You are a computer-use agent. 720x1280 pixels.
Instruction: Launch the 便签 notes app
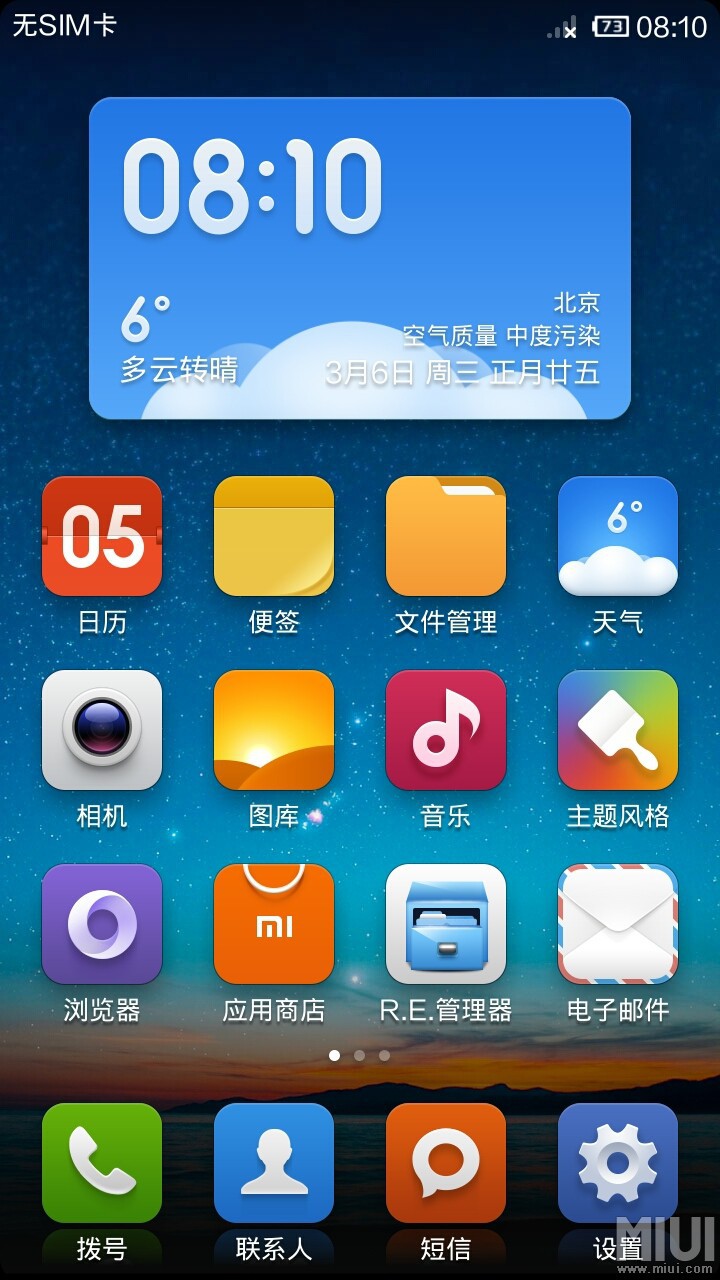click(x=274, y=537)
